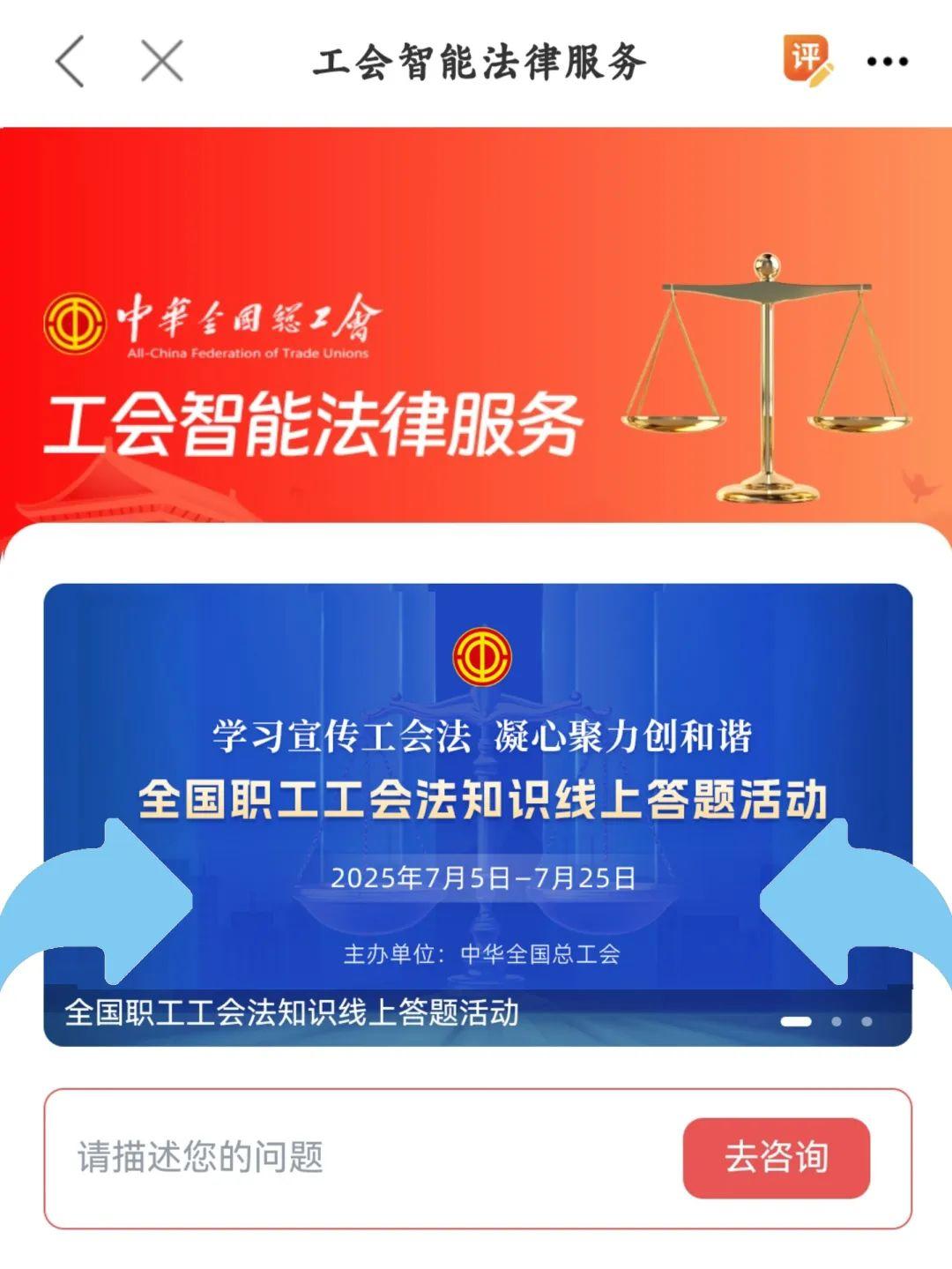Tap the 请描述您的问题 input field
Viewport: 952px width, 1269px height.
tap(353, 1157)
